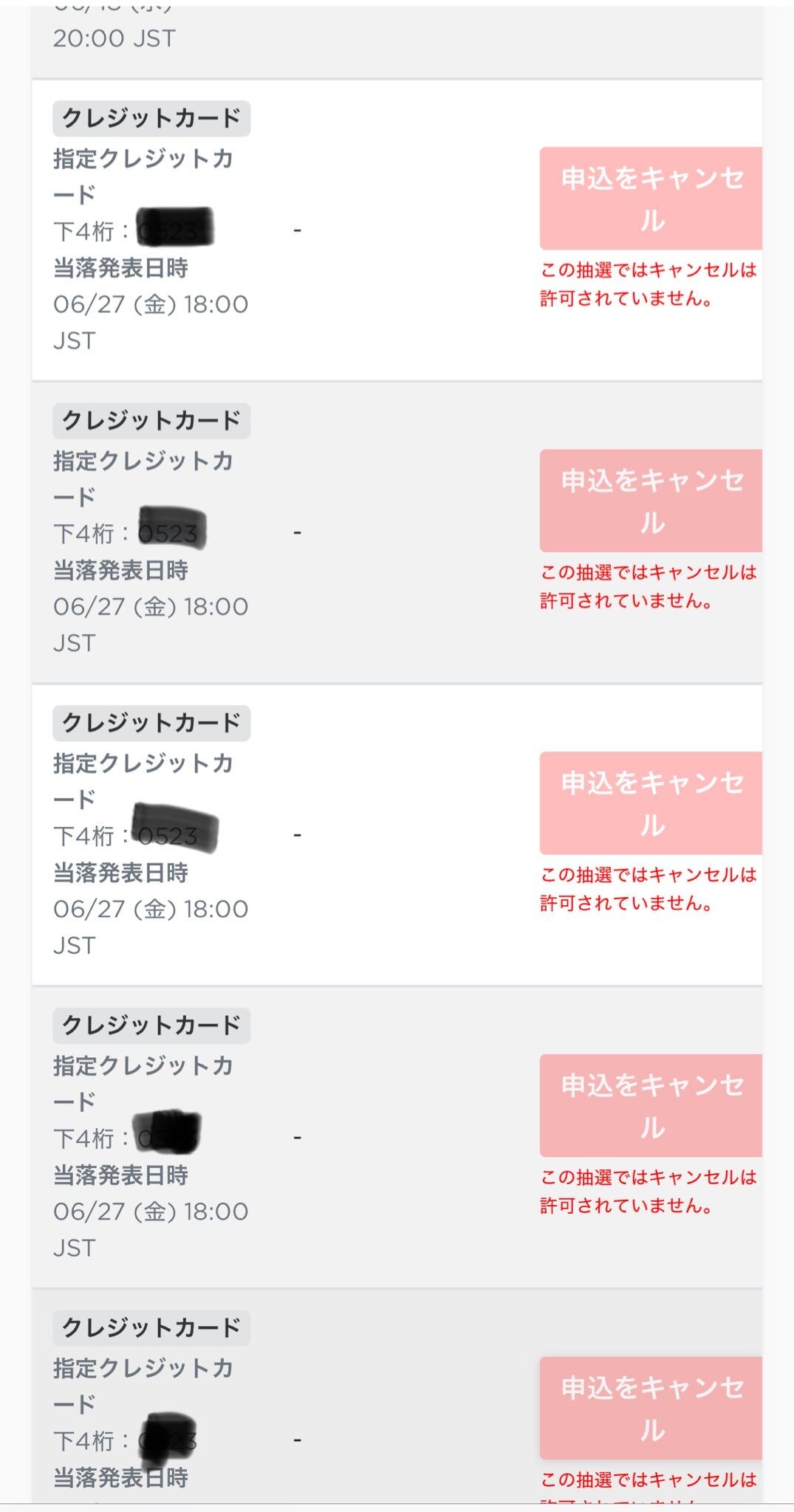Image resolution: width=794 pixels, height=1512 pixels.
Task: Tap 申込をキャンセル on the fourth credit card entry
Action: [x=651, y=1105]
